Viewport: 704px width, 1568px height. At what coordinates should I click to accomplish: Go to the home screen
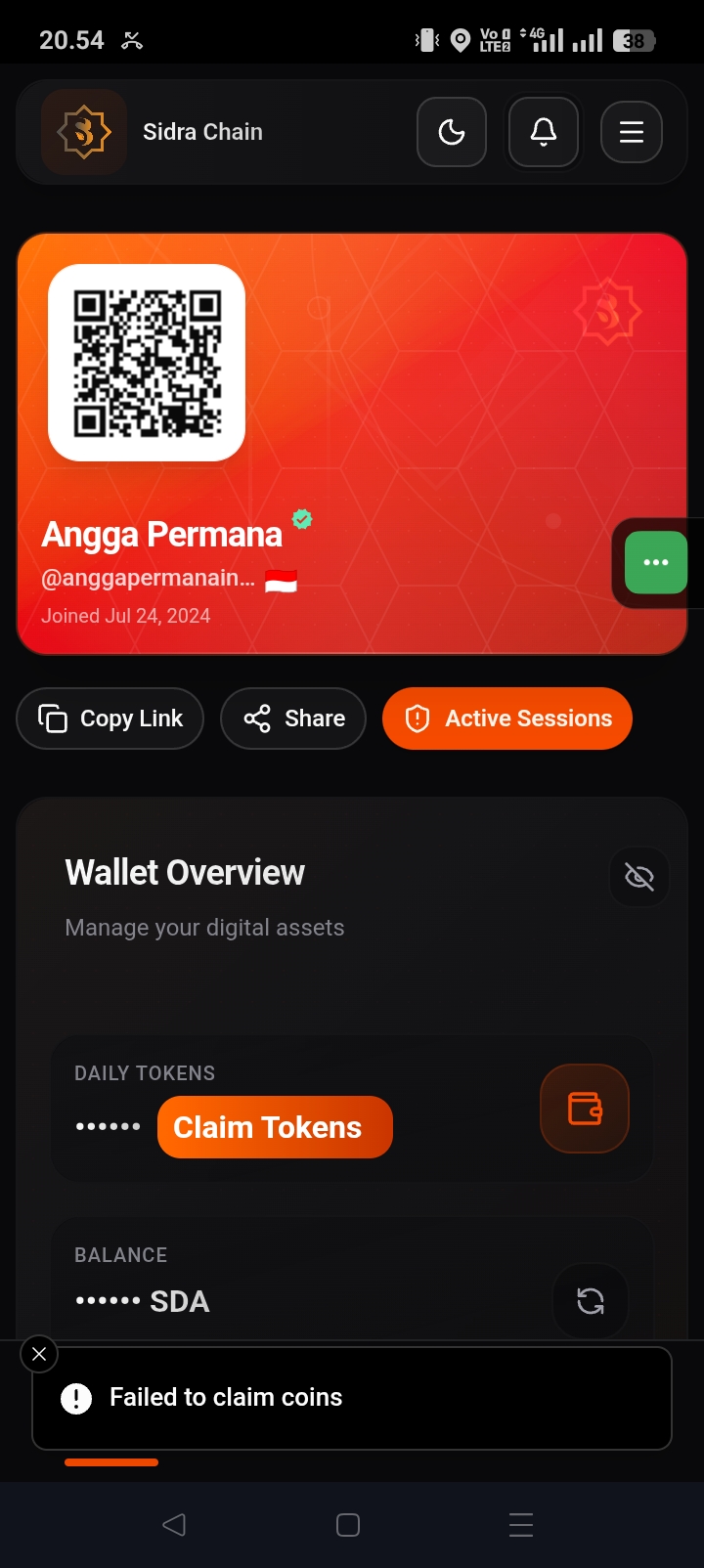click(348, 1525)
